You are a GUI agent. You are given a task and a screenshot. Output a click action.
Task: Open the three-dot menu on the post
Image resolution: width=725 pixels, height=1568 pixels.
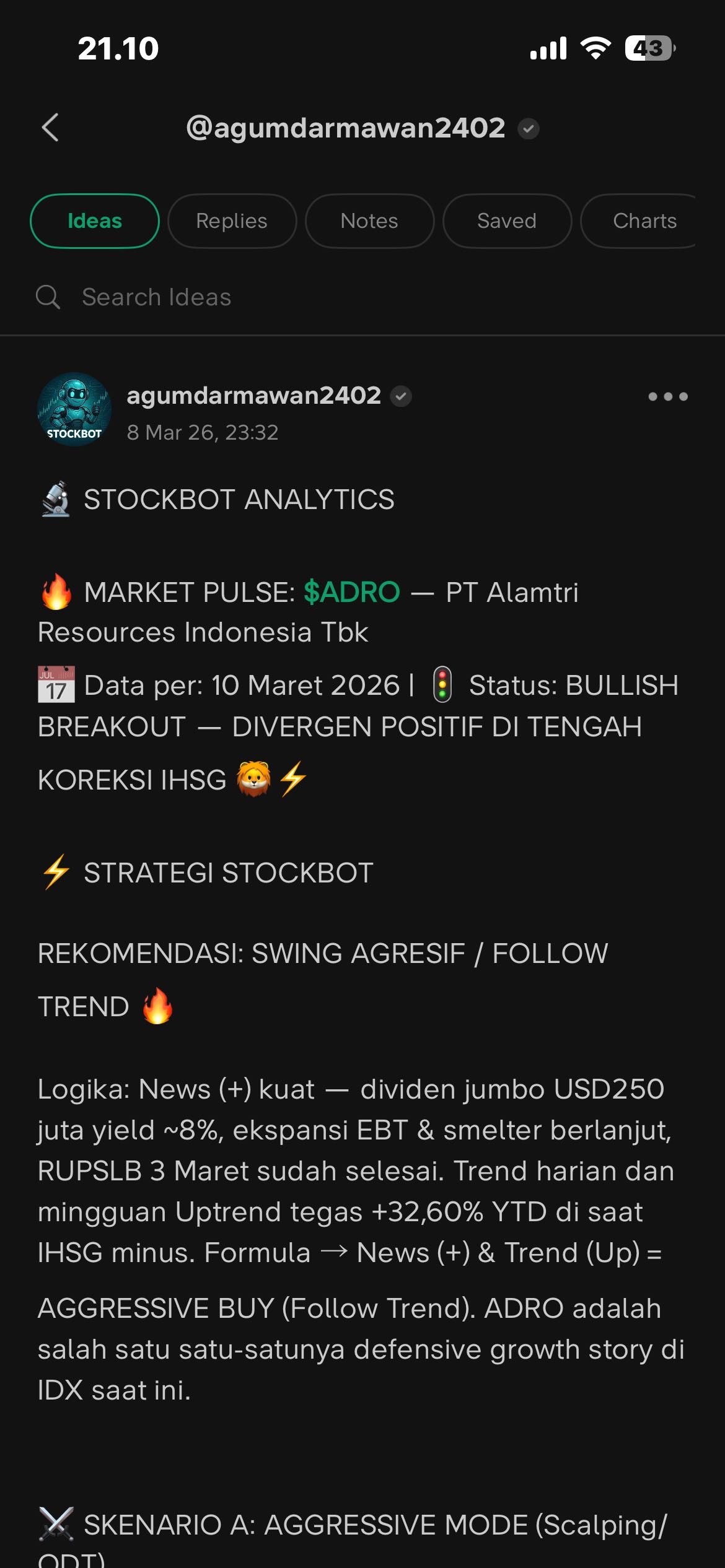pos(667,396)
